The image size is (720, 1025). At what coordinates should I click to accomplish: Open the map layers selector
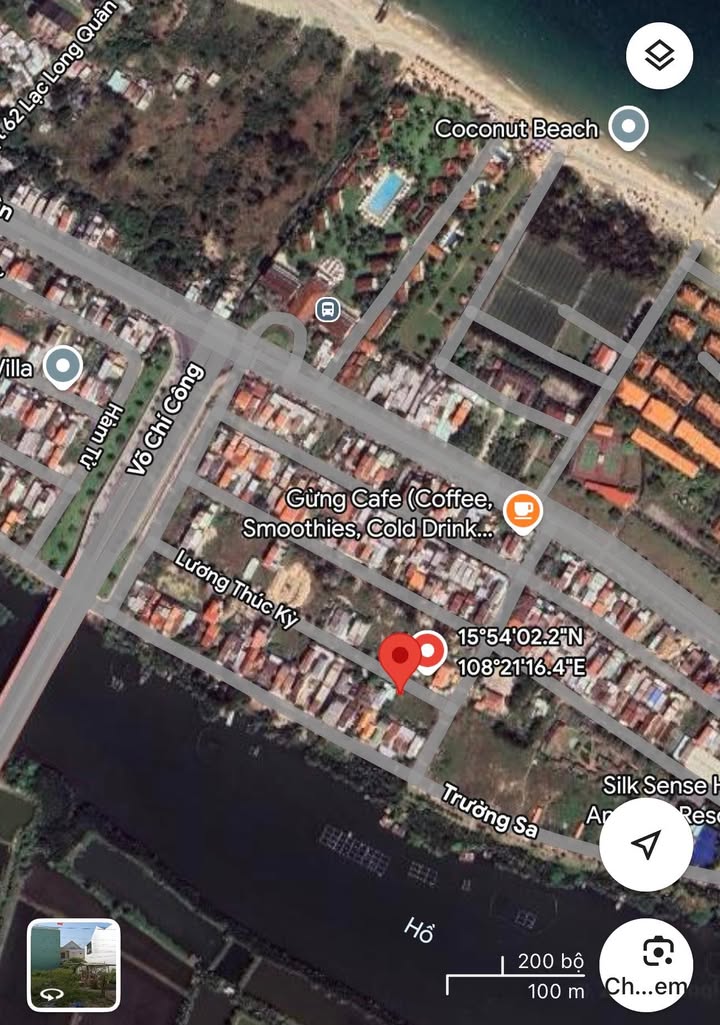coord(659,56)
